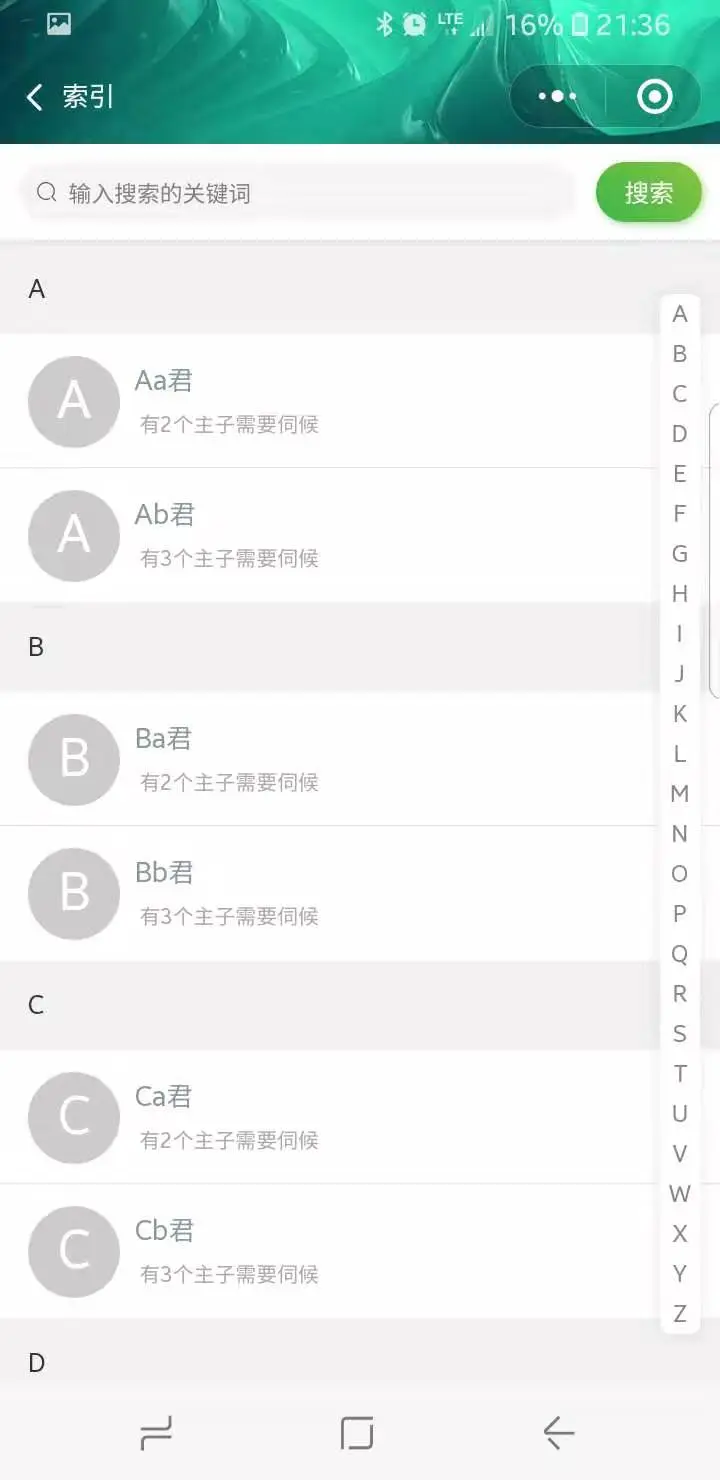Jump to letter S in the index
The width and height of the screenshot is (720, 1480).
pos(680,1034)
